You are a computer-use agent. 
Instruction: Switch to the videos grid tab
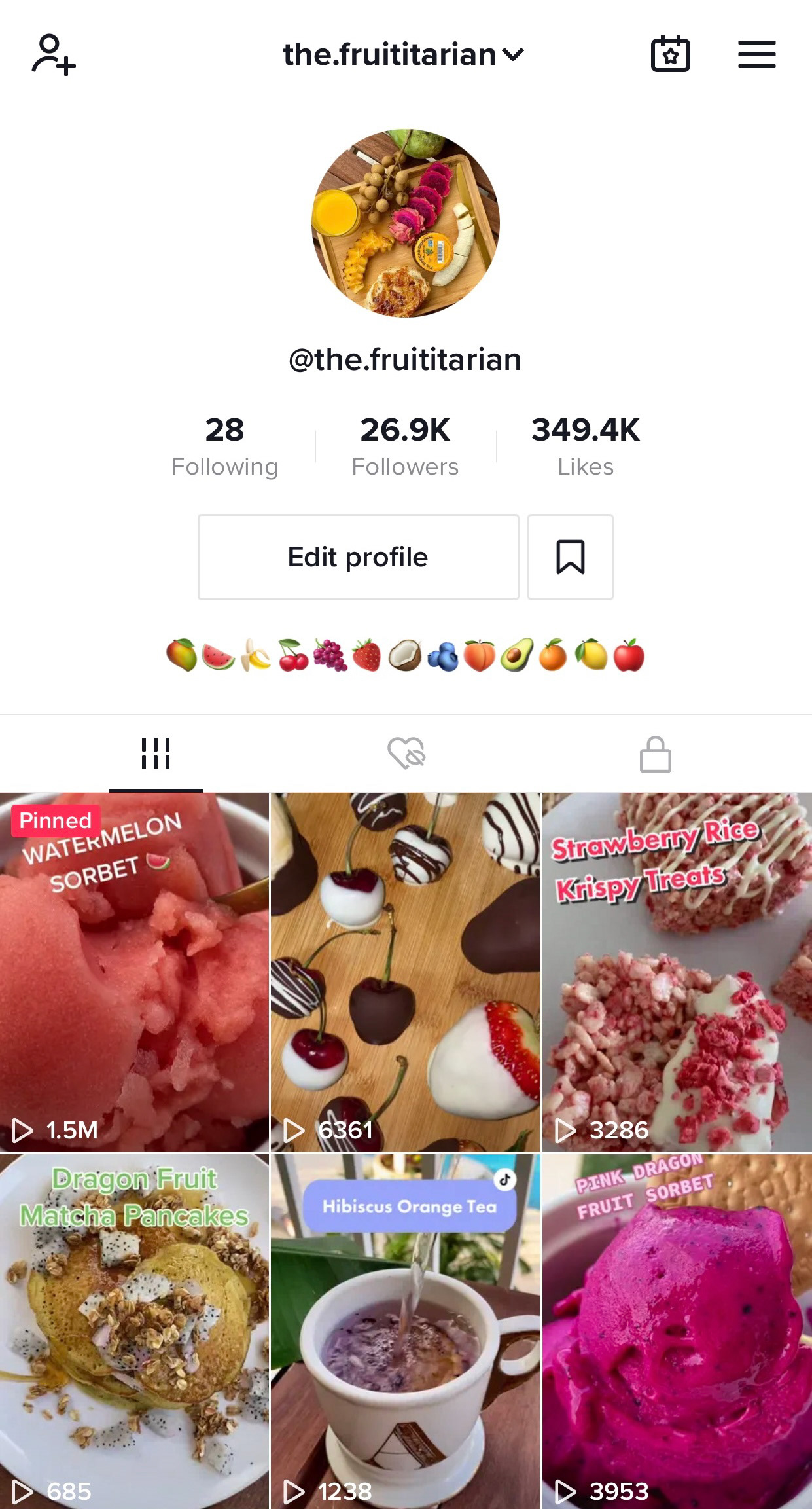tap(156, 754)
